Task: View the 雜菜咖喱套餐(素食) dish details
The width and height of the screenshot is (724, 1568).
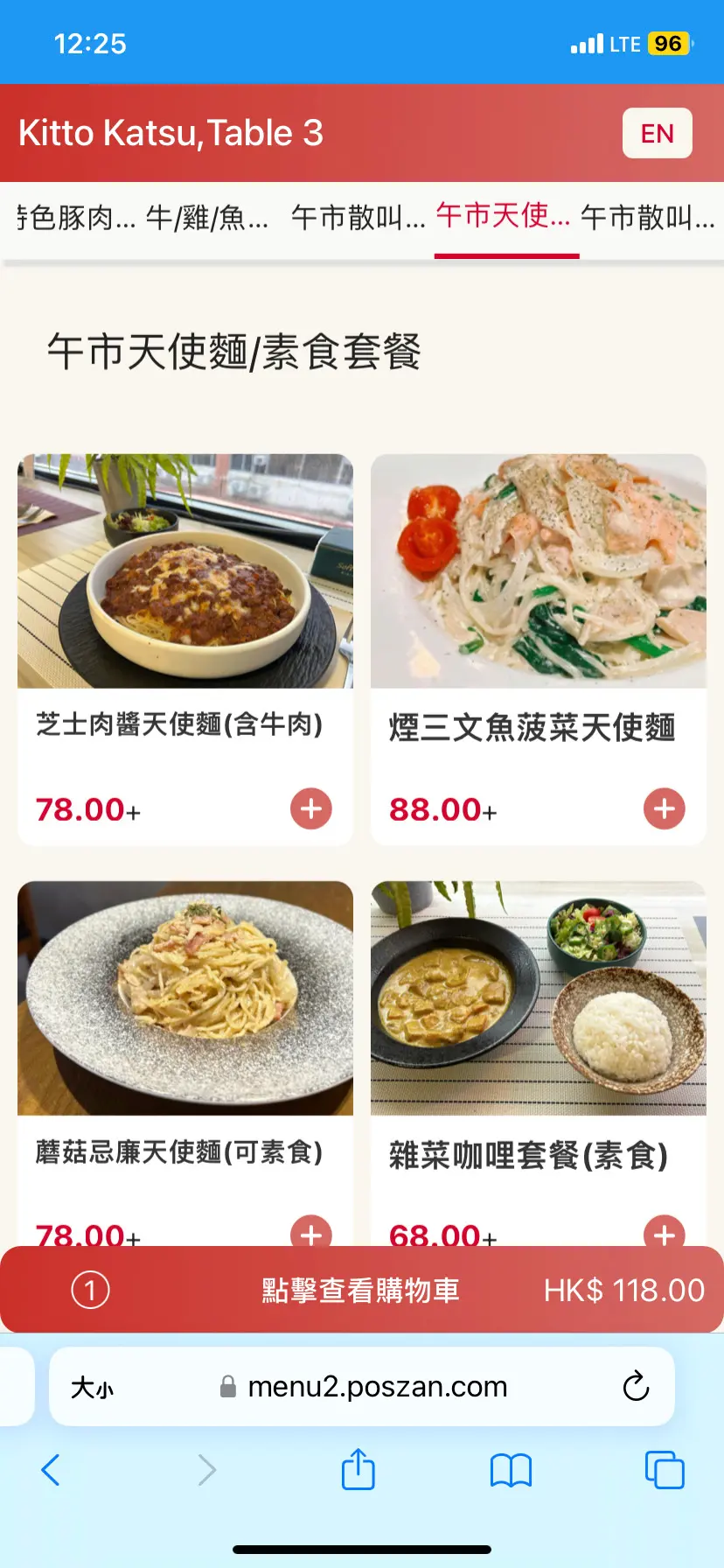Action: tap(539, 999)
